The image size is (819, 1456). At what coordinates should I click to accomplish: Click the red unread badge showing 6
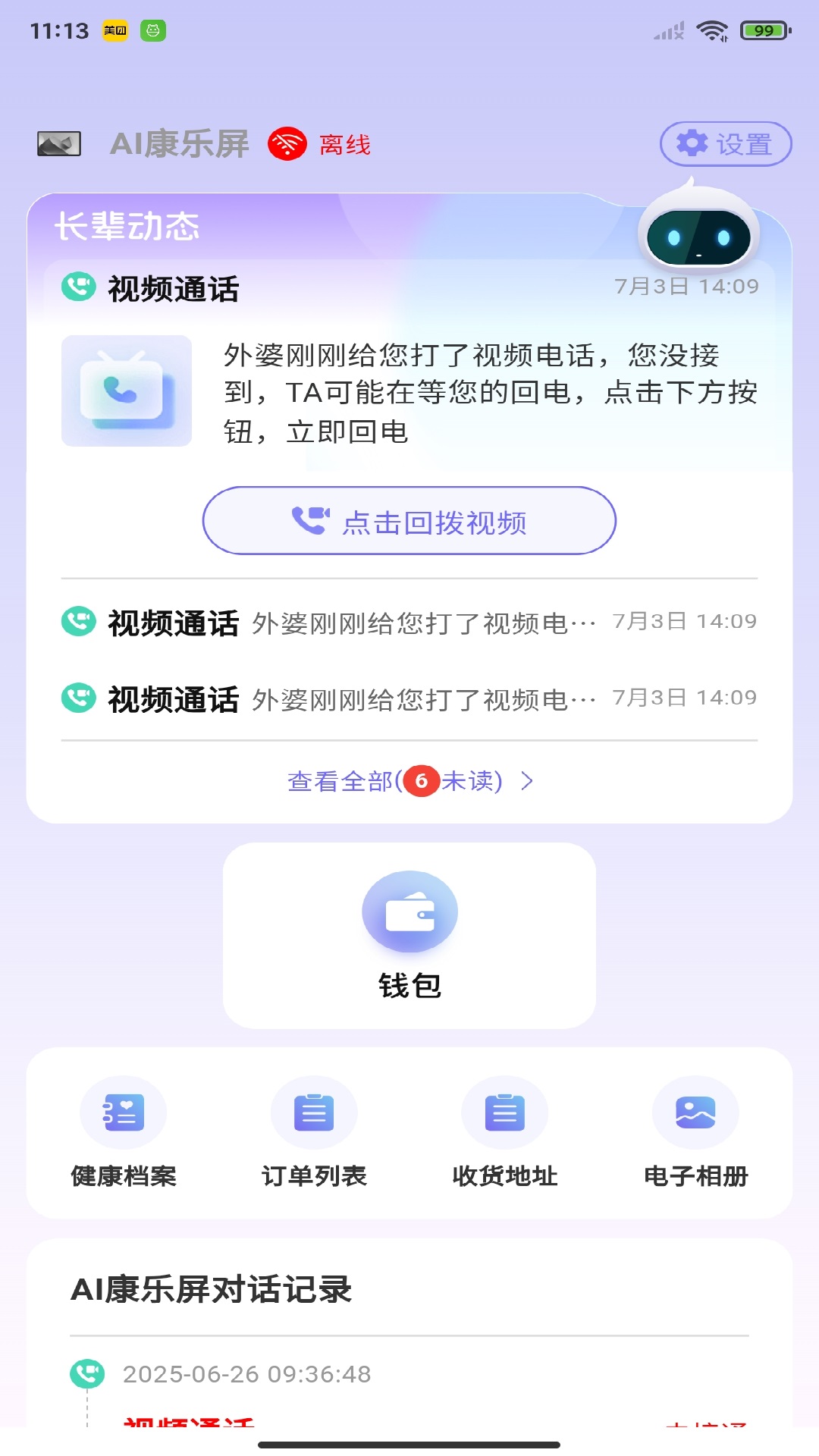pyautogui.click(x=422, y=782)
